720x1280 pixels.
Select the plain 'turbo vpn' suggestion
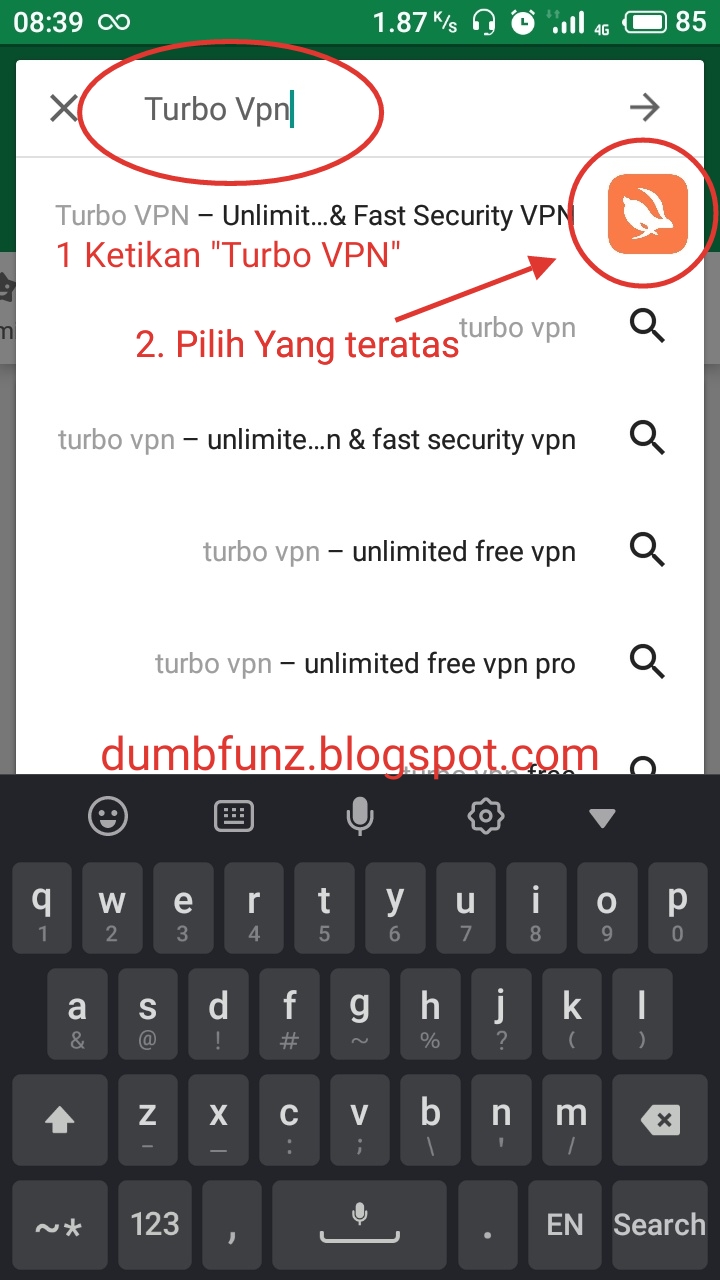[517, 327]
